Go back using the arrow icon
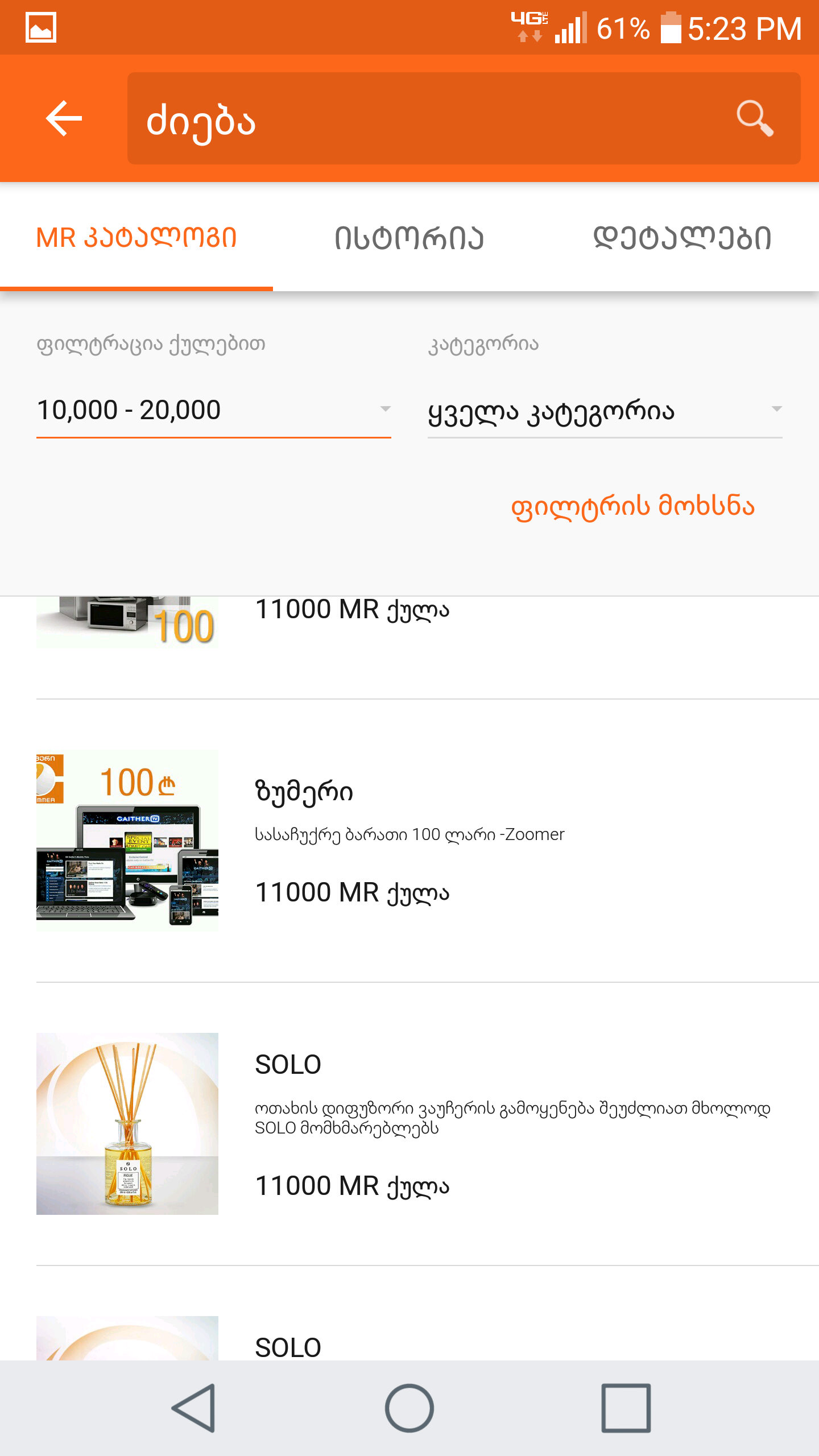Image resolution: width=819 pixels, height=1456 pixels. [x=64, y=118]
